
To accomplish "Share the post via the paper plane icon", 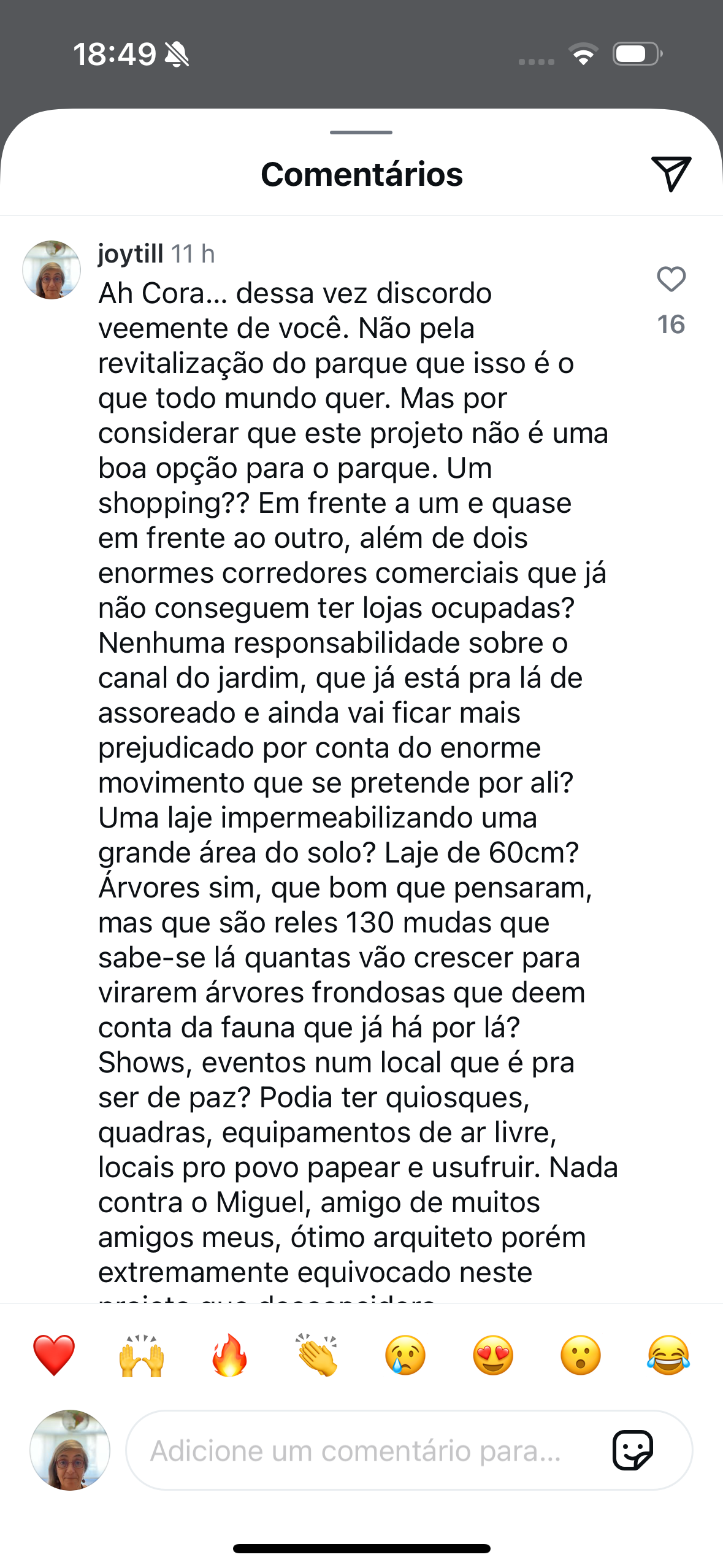I will pos(671,174).
